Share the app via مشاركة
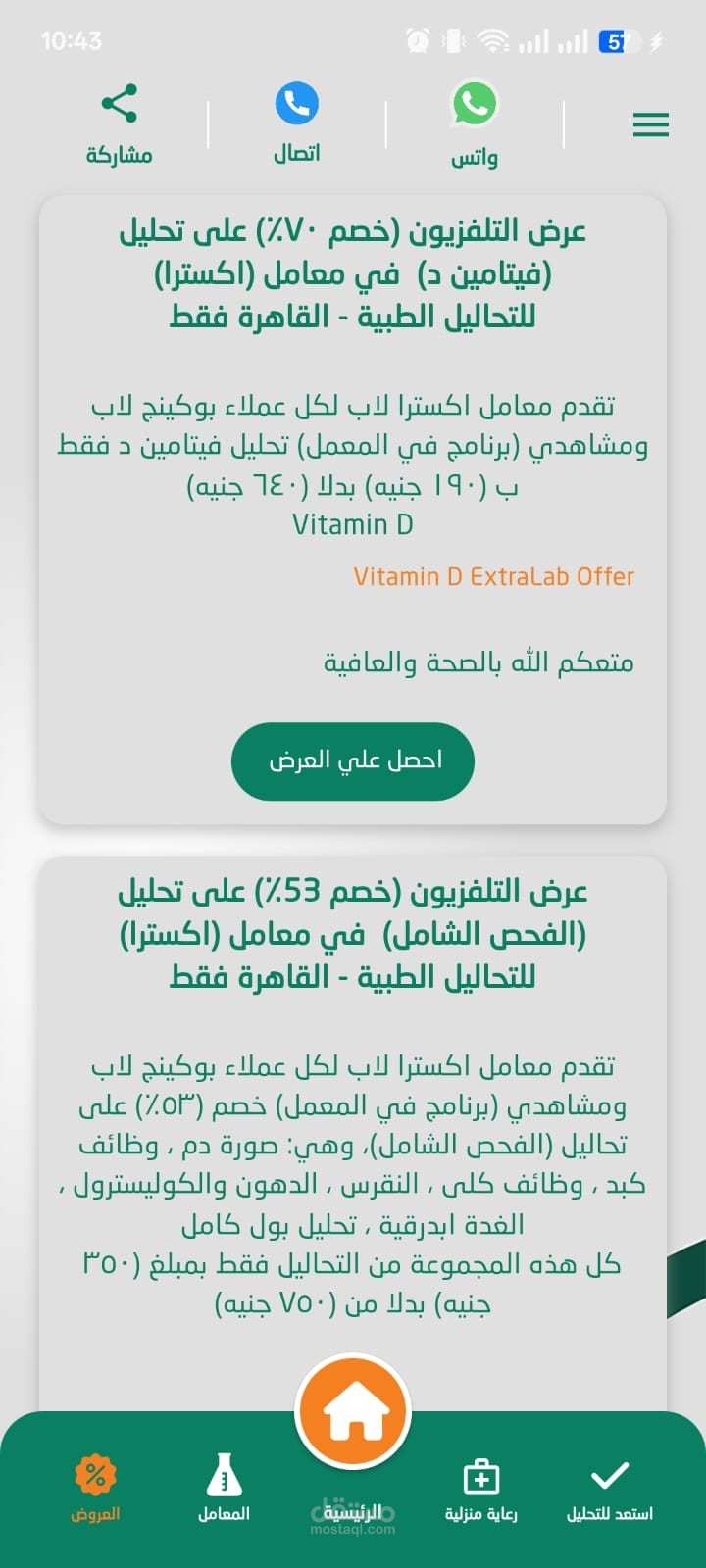706x1568 pixels. (x=119, y=124)
